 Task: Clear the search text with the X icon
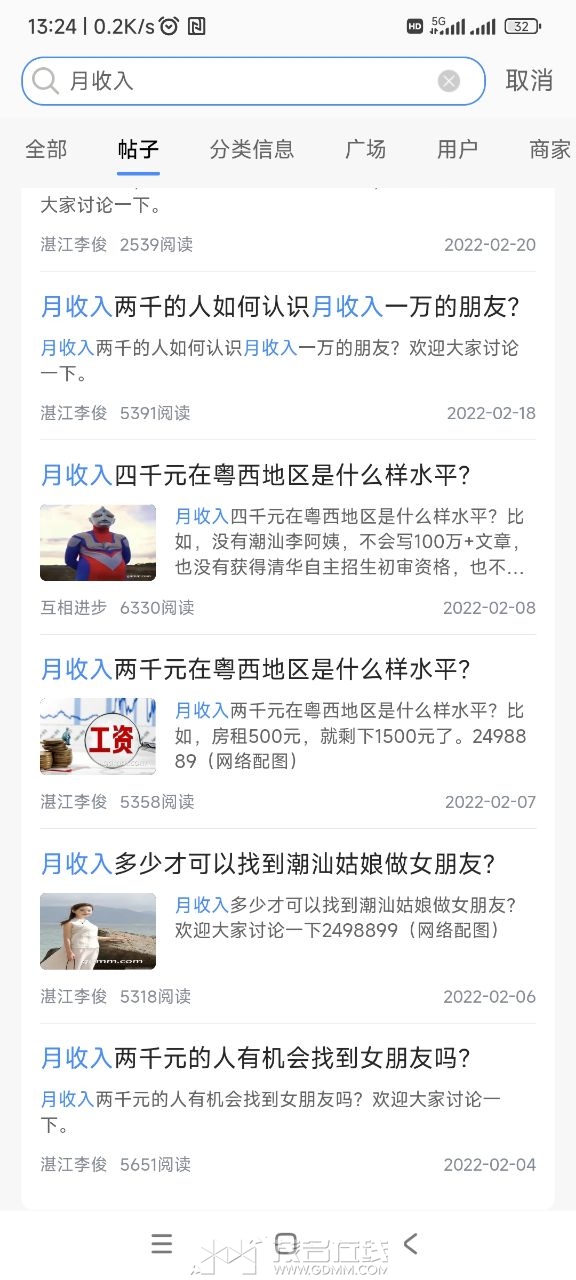tap(449, 81)
